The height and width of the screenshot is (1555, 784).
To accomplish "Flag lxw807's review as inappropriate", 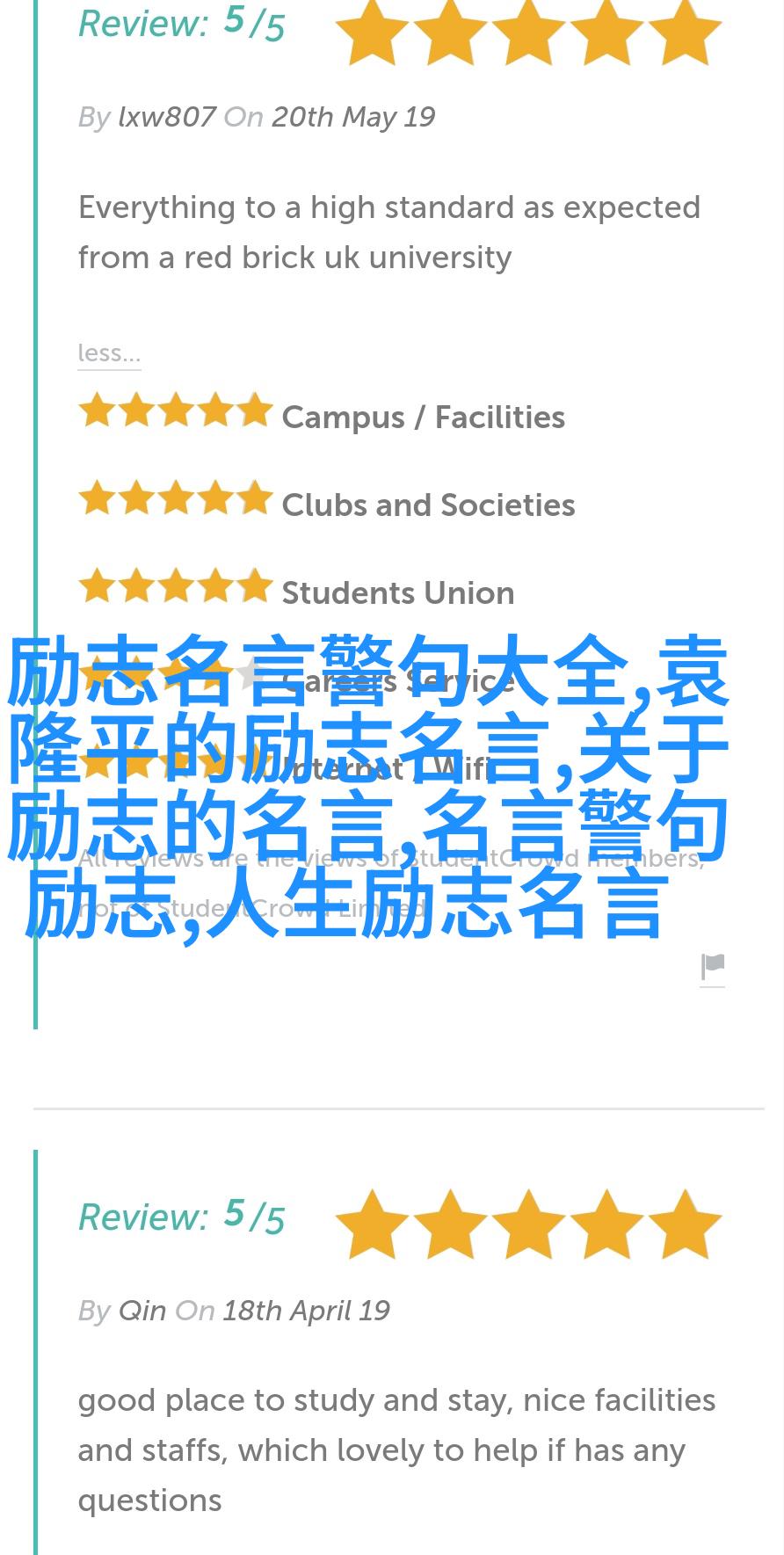I will [713, 968].
